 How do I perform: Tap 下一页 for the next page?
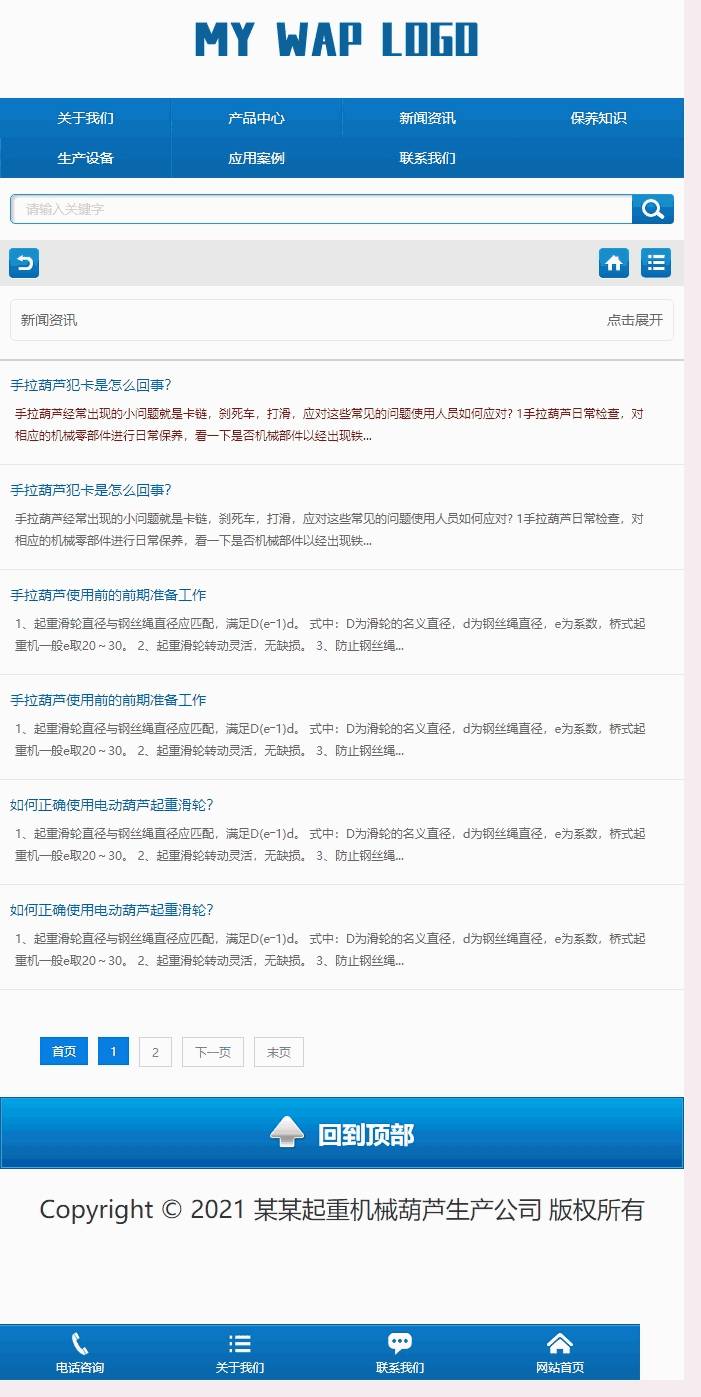212,1052
